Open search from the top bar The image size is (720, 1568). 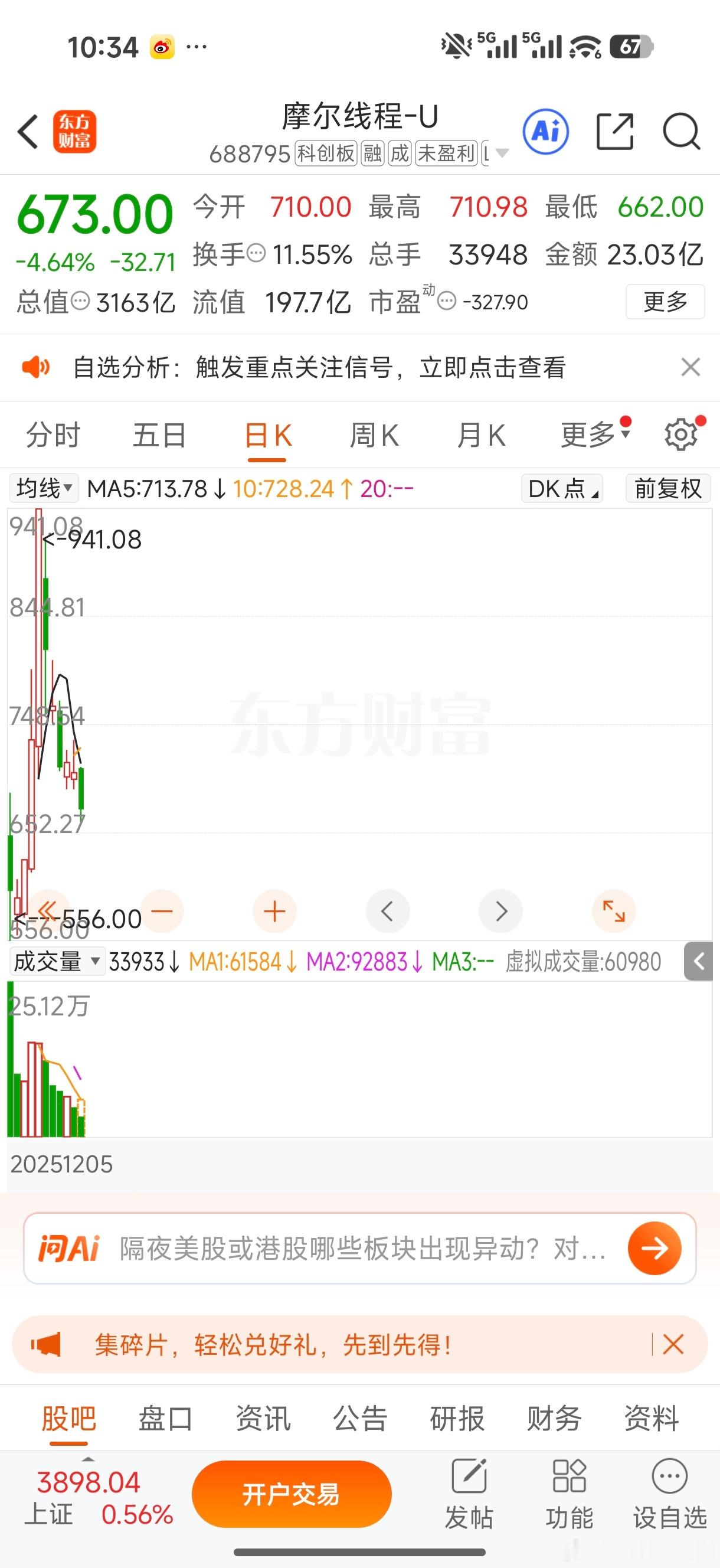pyautogui.click(x=682, y=132)
